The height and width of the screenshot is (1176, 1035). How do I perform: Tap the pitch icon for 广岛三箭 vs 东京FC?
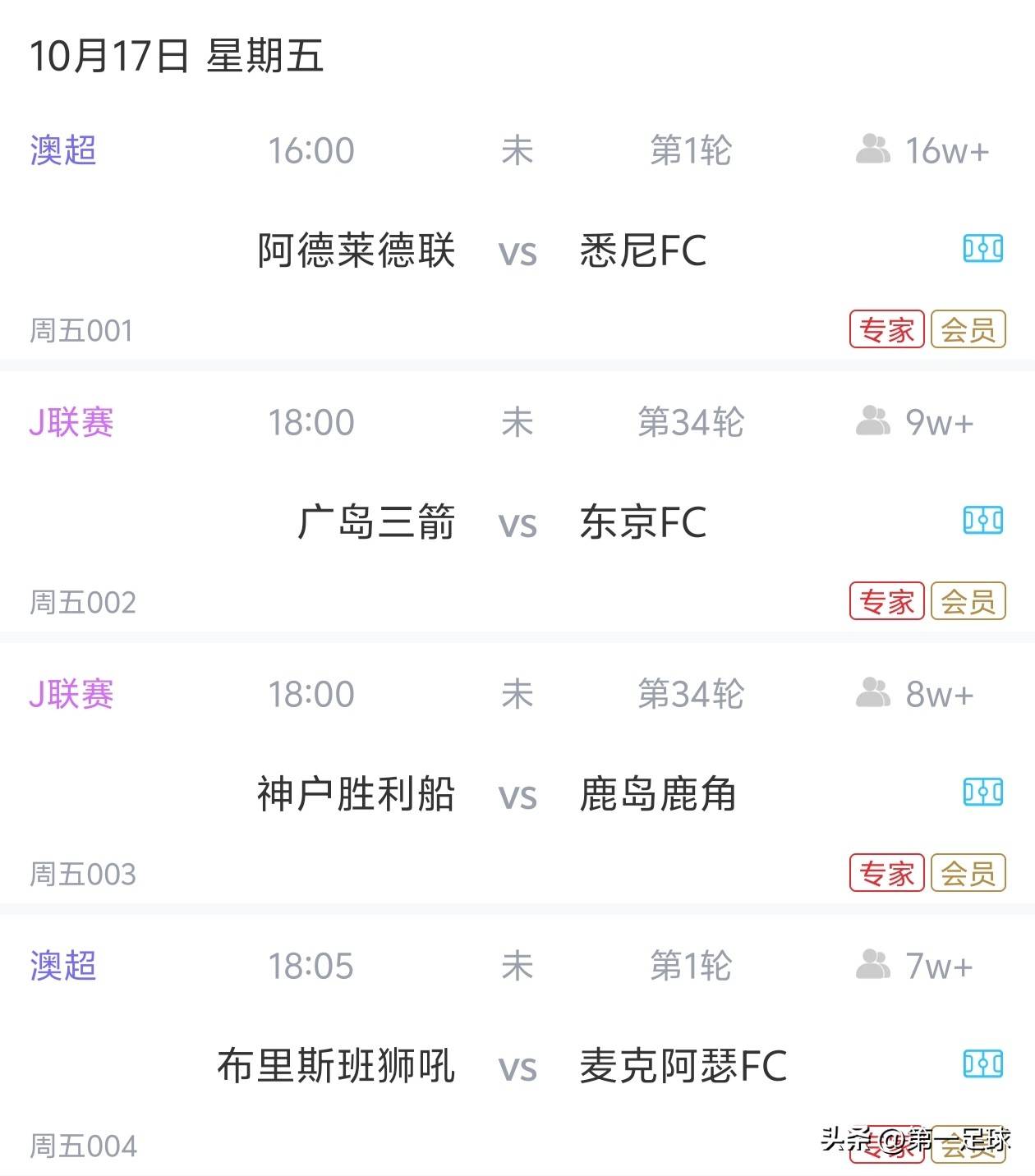click(982, 521)
